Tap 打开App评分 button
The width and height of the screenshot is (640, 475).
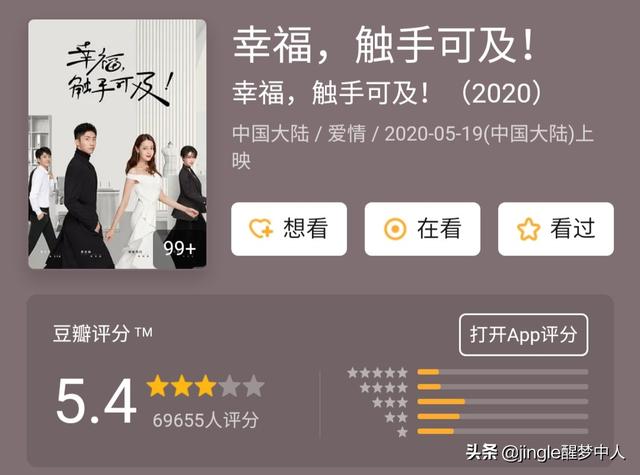[x=523, y=335]
